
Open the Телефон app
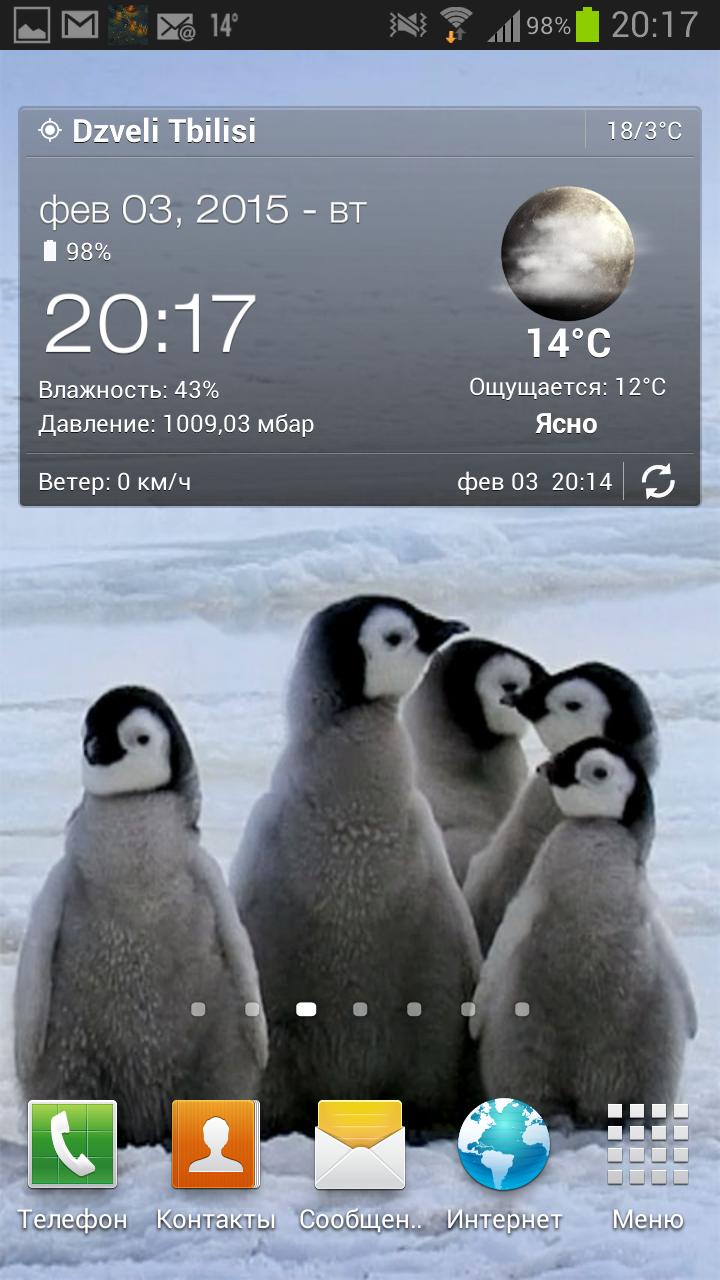[72, 1145]
